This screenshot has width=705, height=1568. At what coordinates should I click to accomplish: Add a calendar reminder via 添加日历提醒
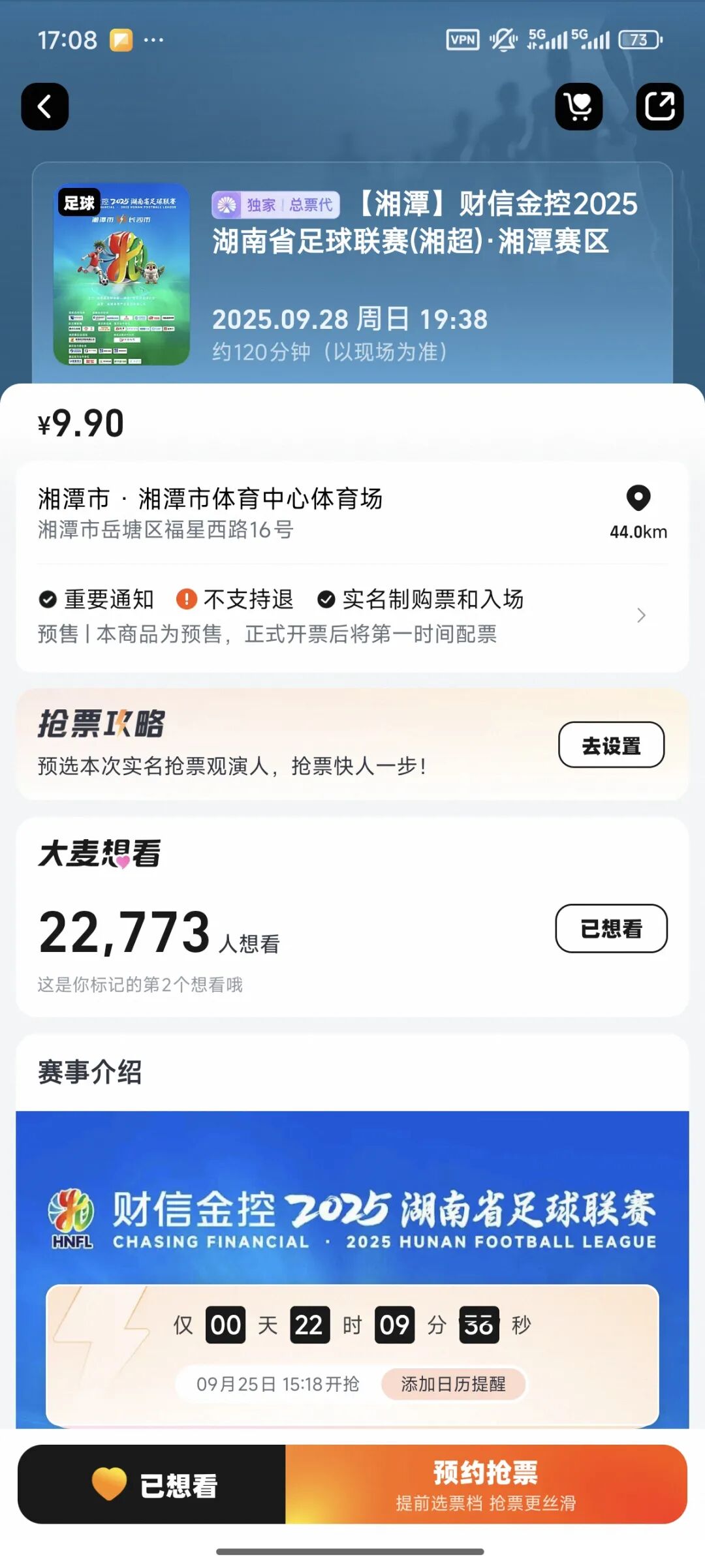pyautogui.click(x=453, y=1384)
